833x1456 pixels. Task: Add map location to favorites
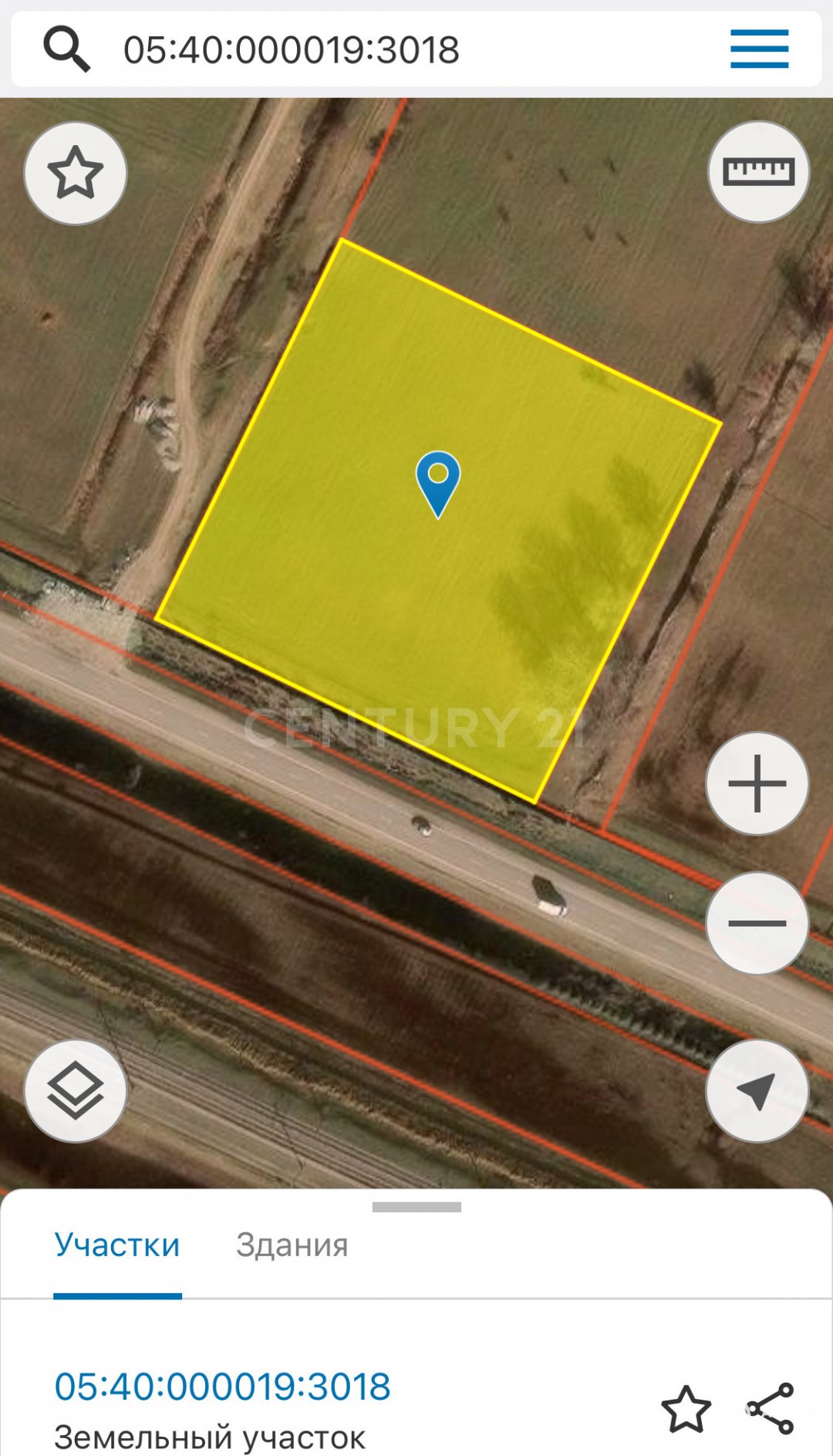pos(76,174)
